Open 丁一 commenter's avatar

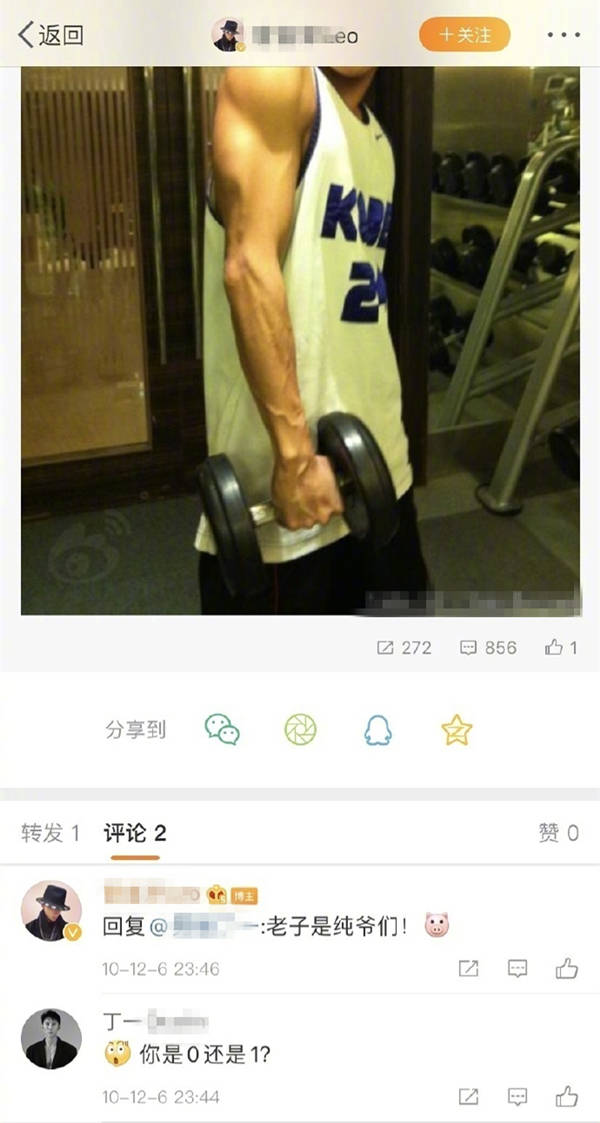click(x=51, y=1039)
